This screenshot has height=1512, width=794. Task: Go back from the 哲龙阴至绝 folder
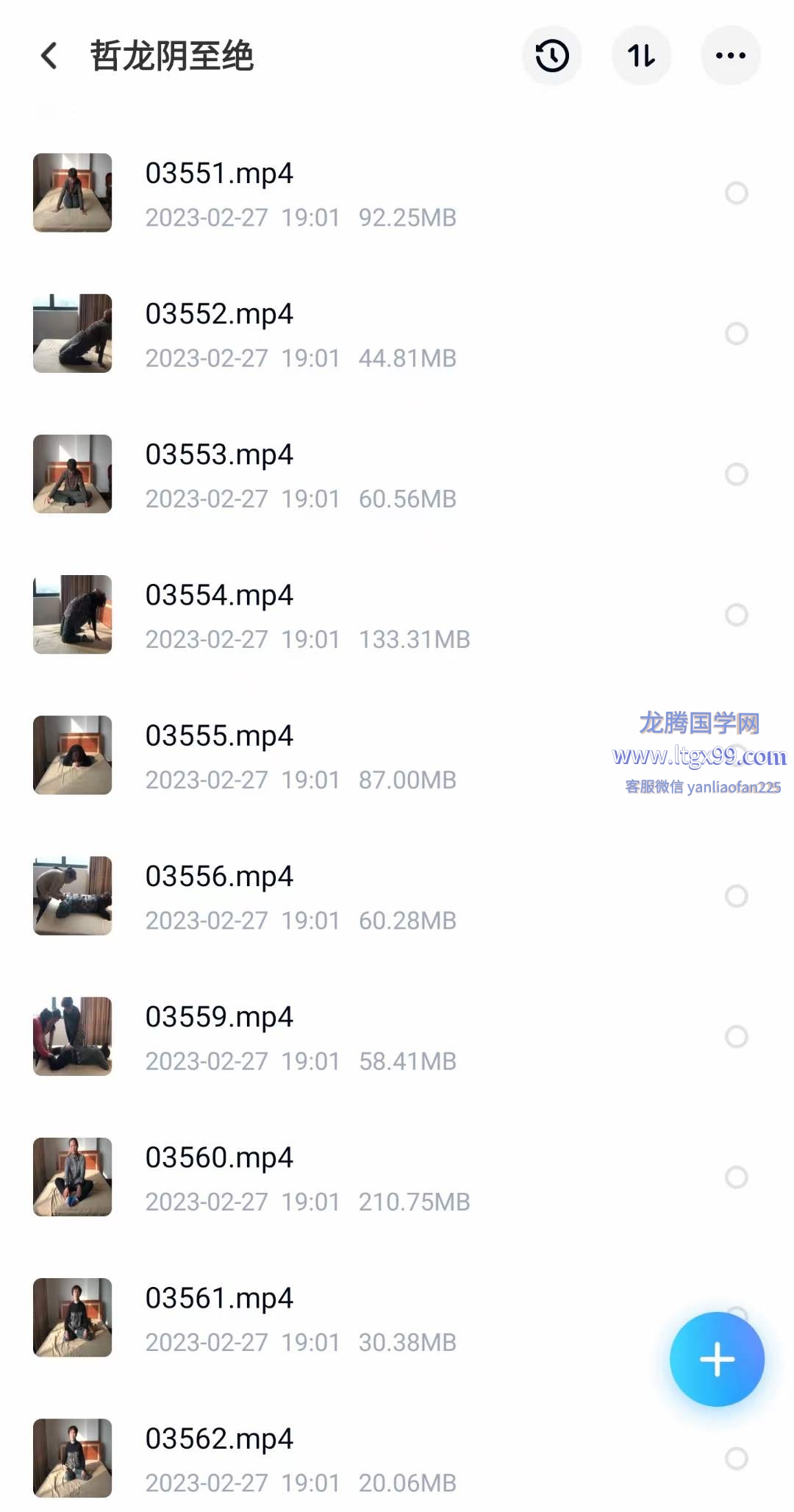[x=49, y=56]
